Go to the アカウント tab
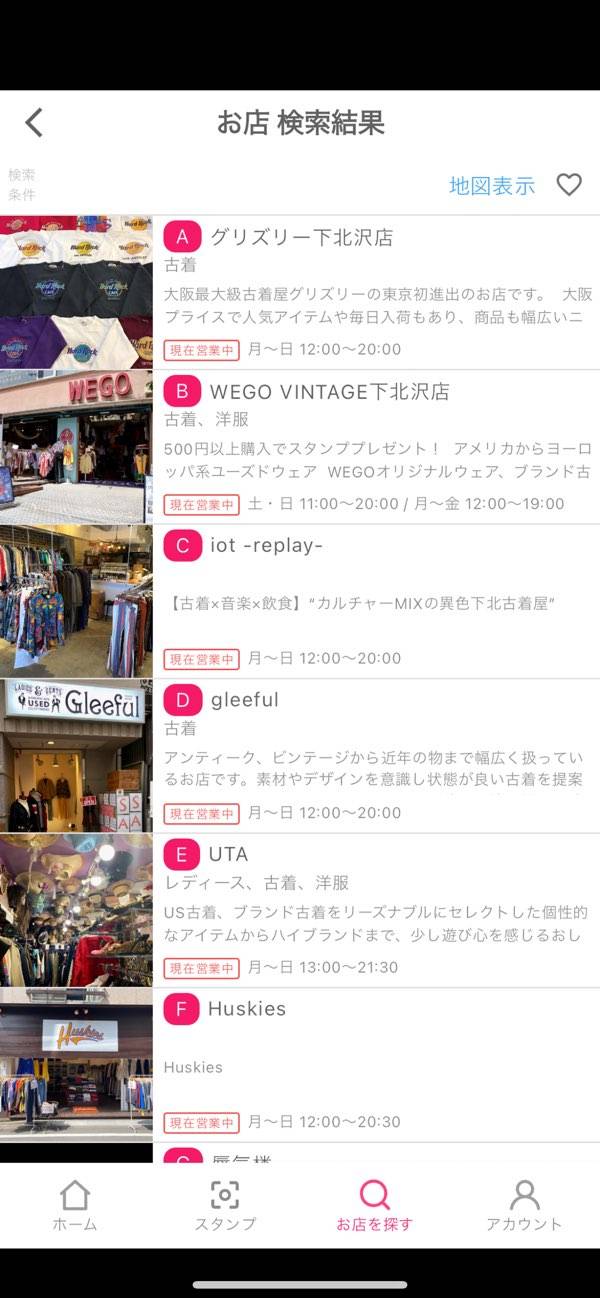 (x=524, y=1205)
